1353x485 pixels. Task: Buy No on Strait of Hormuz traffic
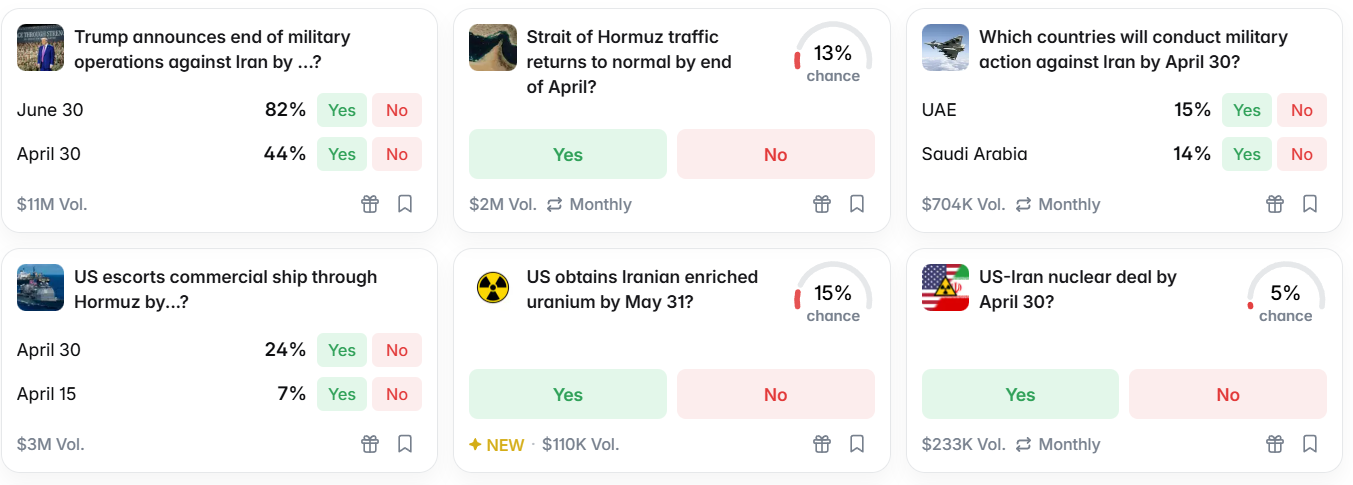pyautogui.click(x=775, y=154)
